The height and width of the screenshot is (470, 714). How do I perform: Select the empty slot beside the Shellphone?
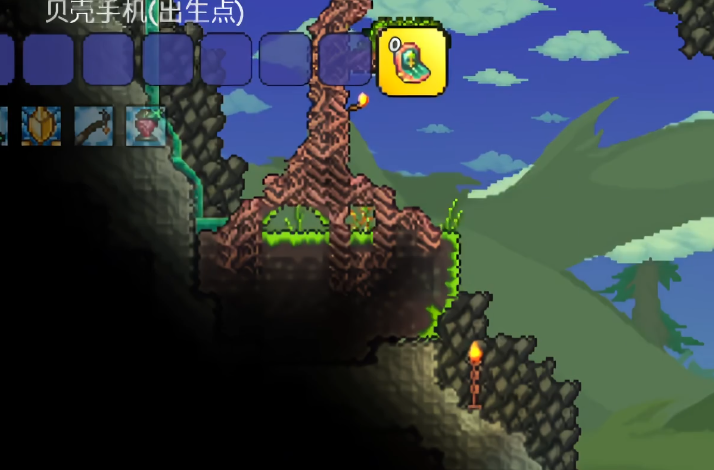point(345,59)
